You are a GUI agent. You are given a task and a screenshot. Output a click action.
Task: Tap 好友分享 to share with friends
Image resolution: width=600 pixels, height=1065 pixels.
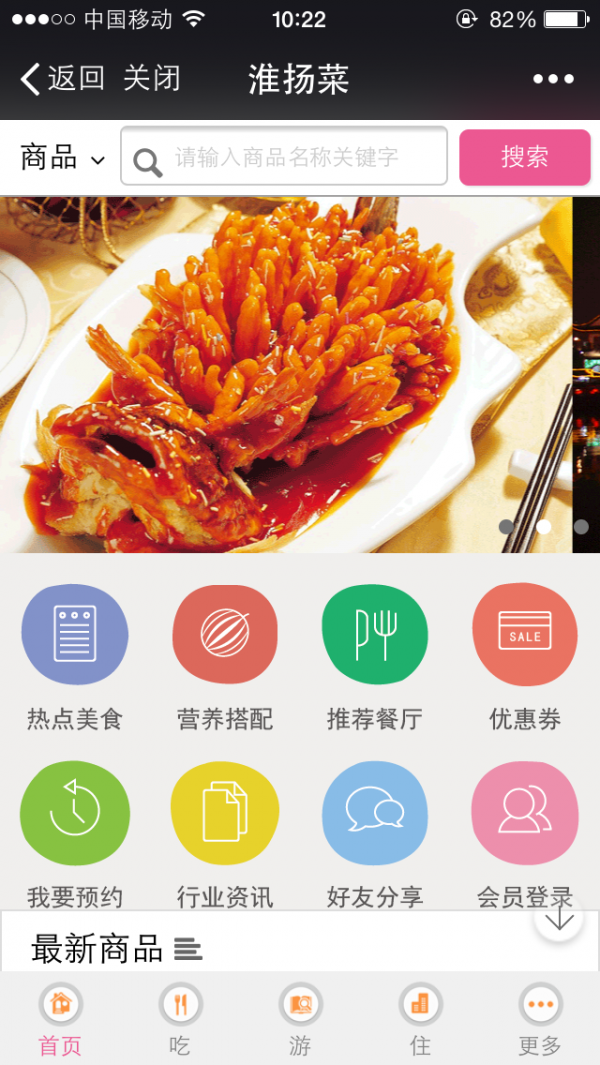coord(375,813)
